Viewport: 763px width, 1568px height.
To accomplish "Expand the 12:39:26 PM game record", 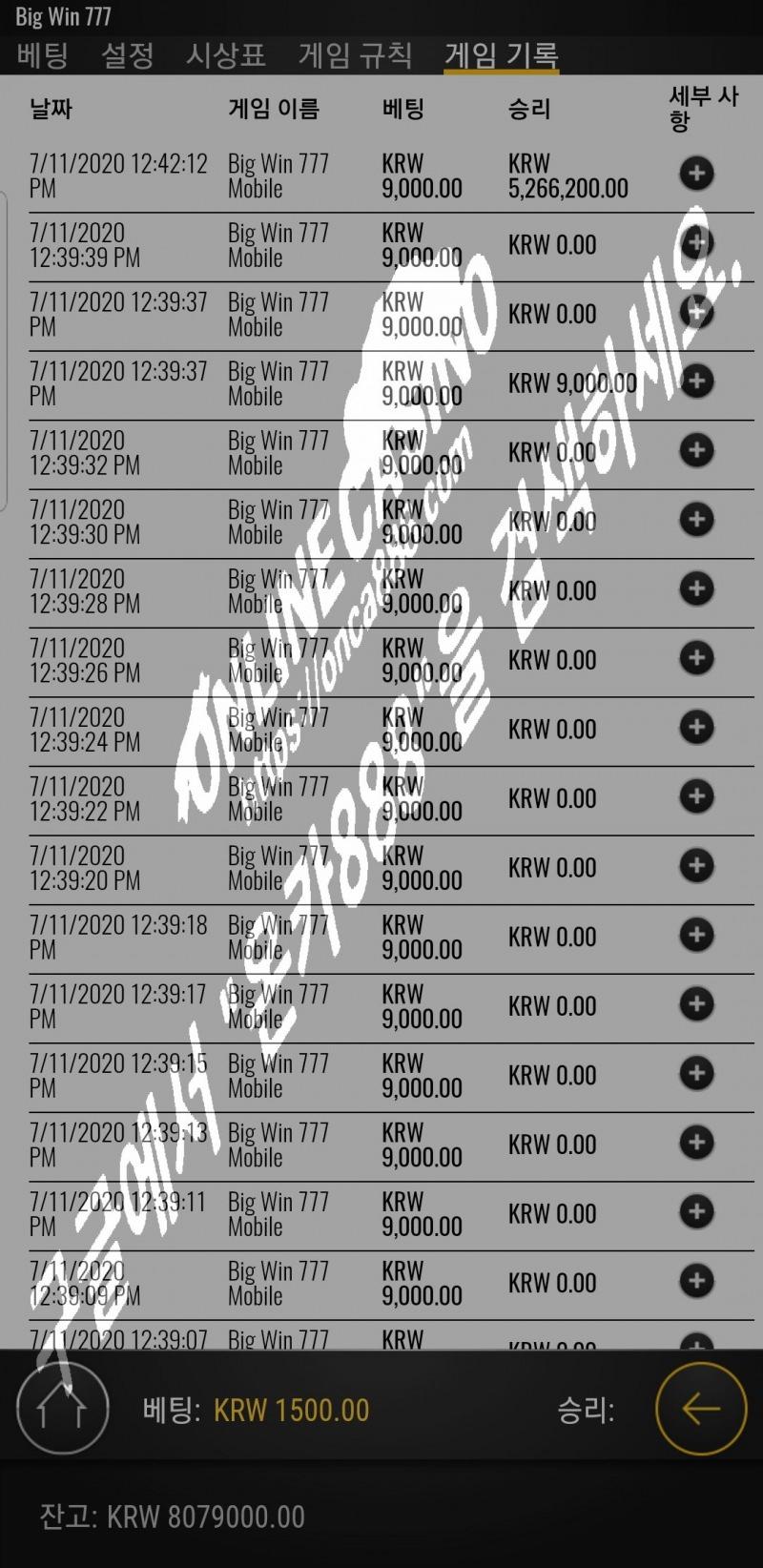I will (x=696, y=658).
